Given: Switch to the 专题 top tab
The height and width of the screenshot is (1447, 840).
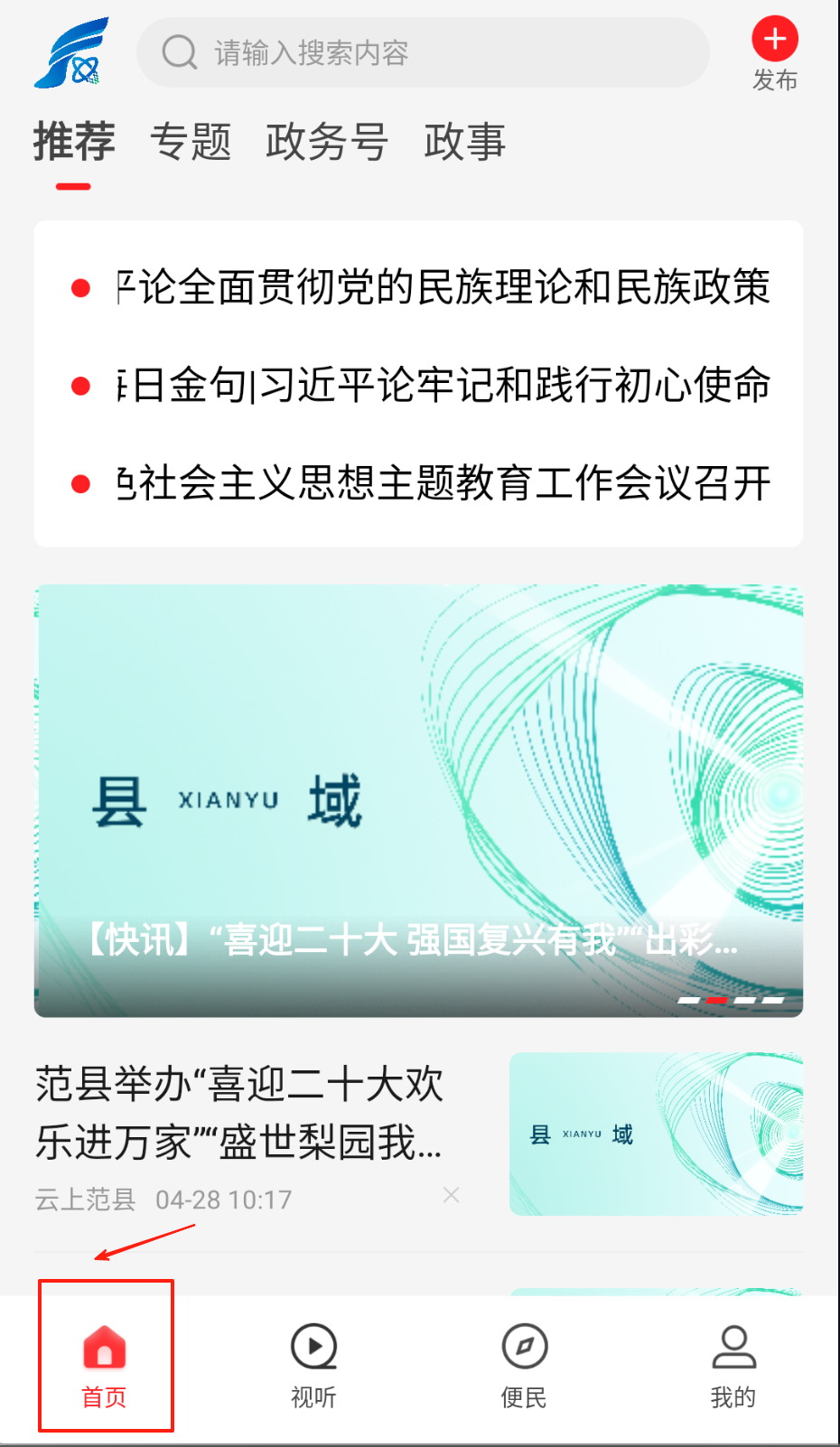Looking at the screenshot, I should click(x=191, y=143).
